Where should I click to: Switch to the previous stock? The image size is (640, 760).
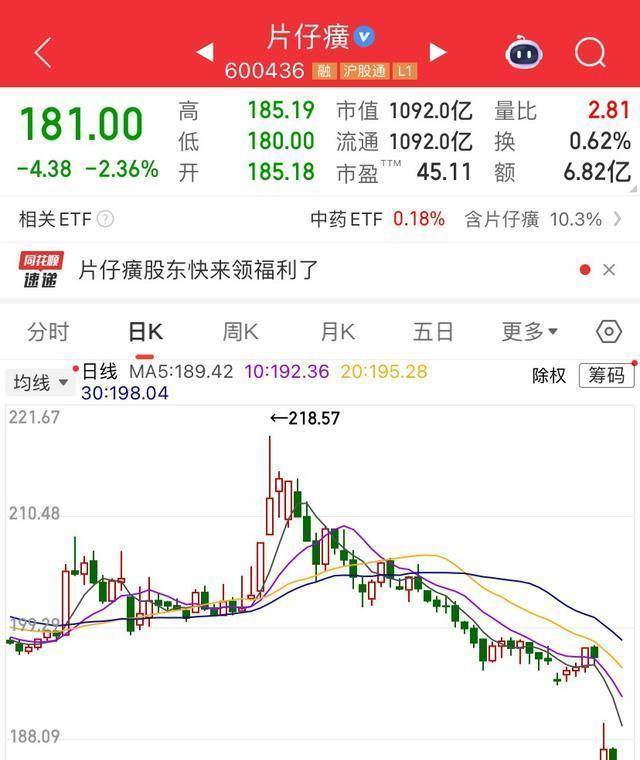(x=204, y=52)
